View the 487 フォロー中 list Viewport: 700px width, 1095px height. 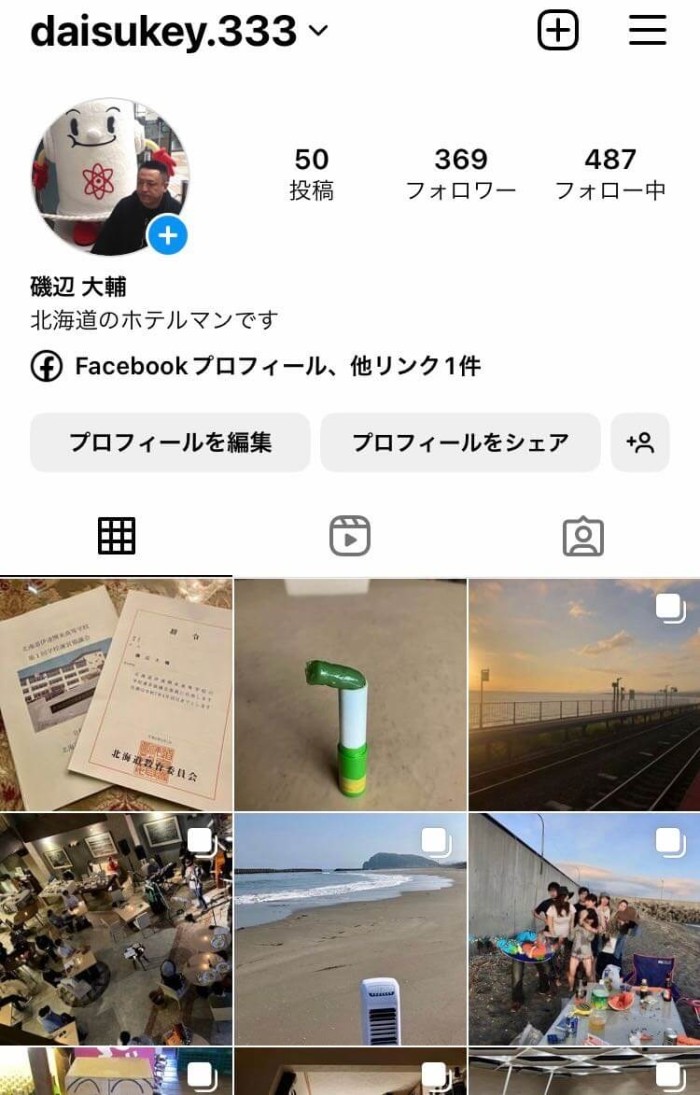point(610,173)
